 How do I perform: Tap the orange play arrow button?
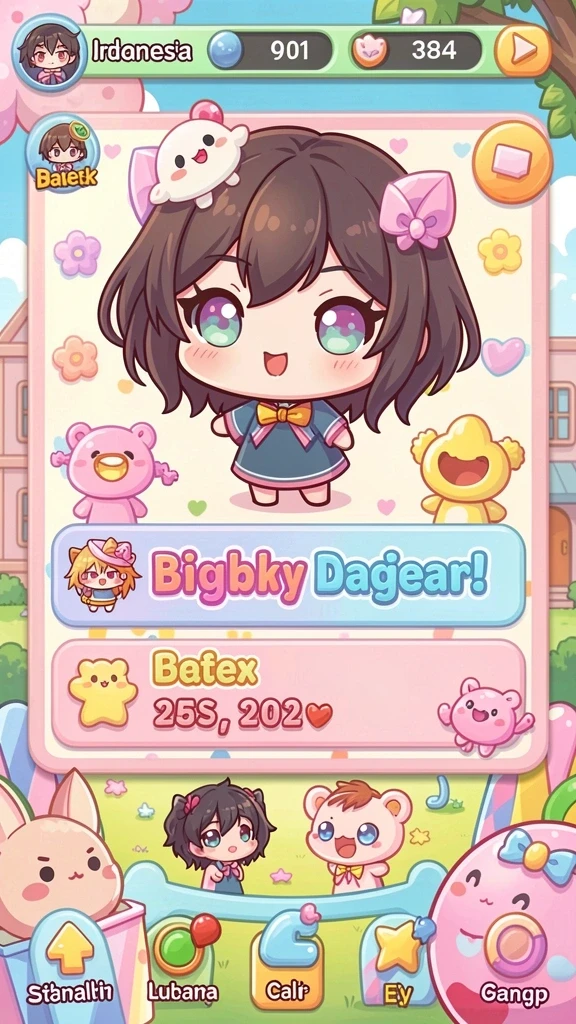[524, 50]
